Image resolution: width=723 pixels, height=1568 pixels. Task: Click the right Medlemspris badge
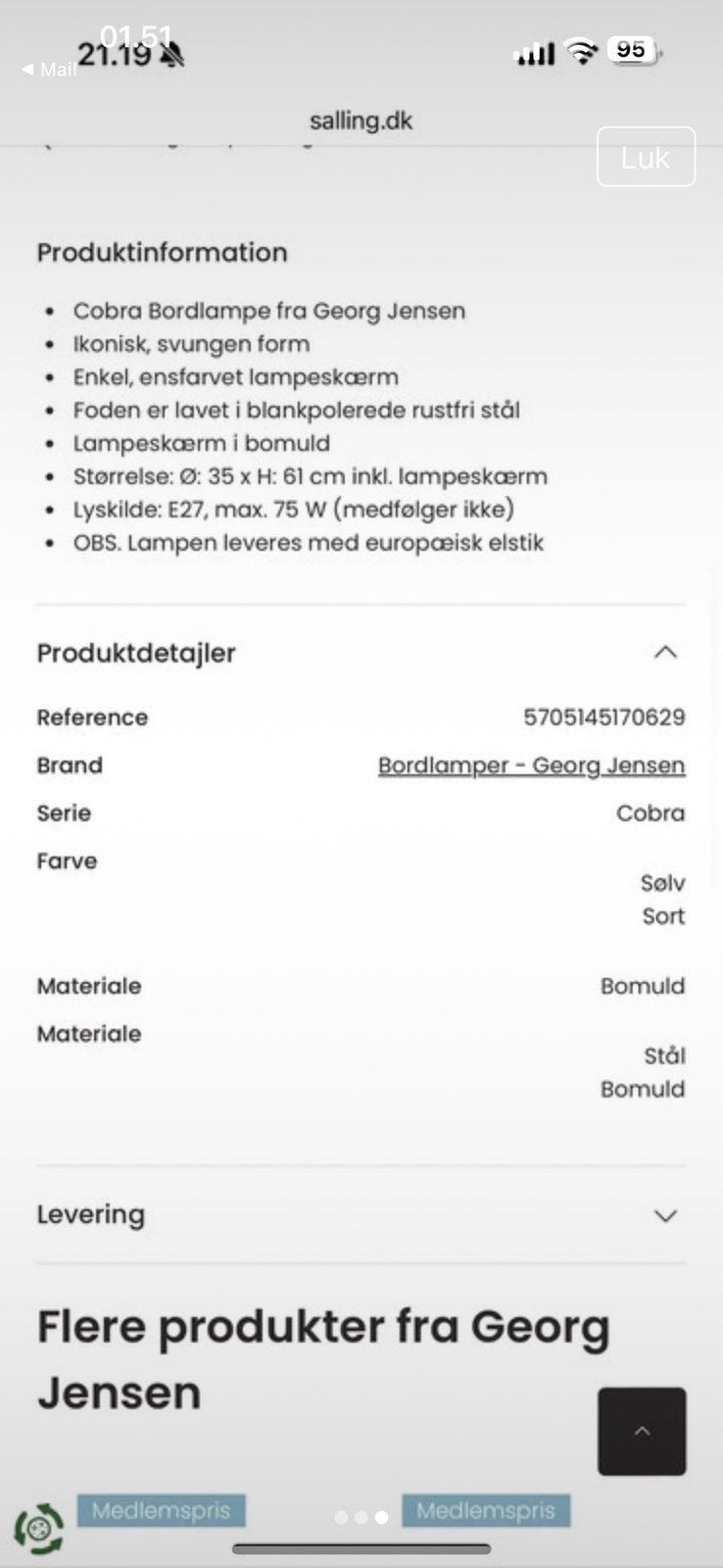[x=487, y=1510]
